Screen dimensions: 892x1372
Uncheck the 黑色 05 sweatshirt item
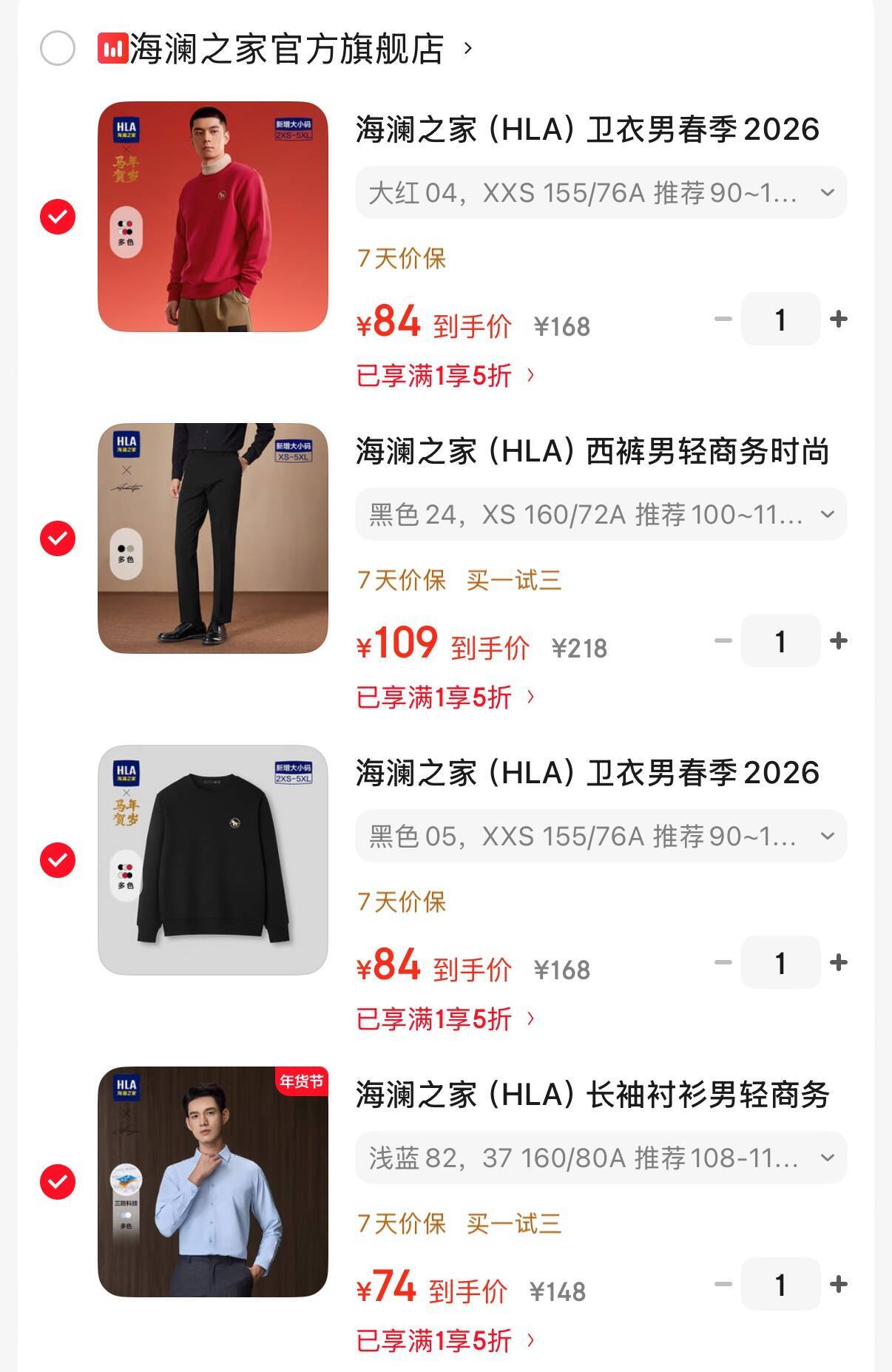(x=58, y=860)
